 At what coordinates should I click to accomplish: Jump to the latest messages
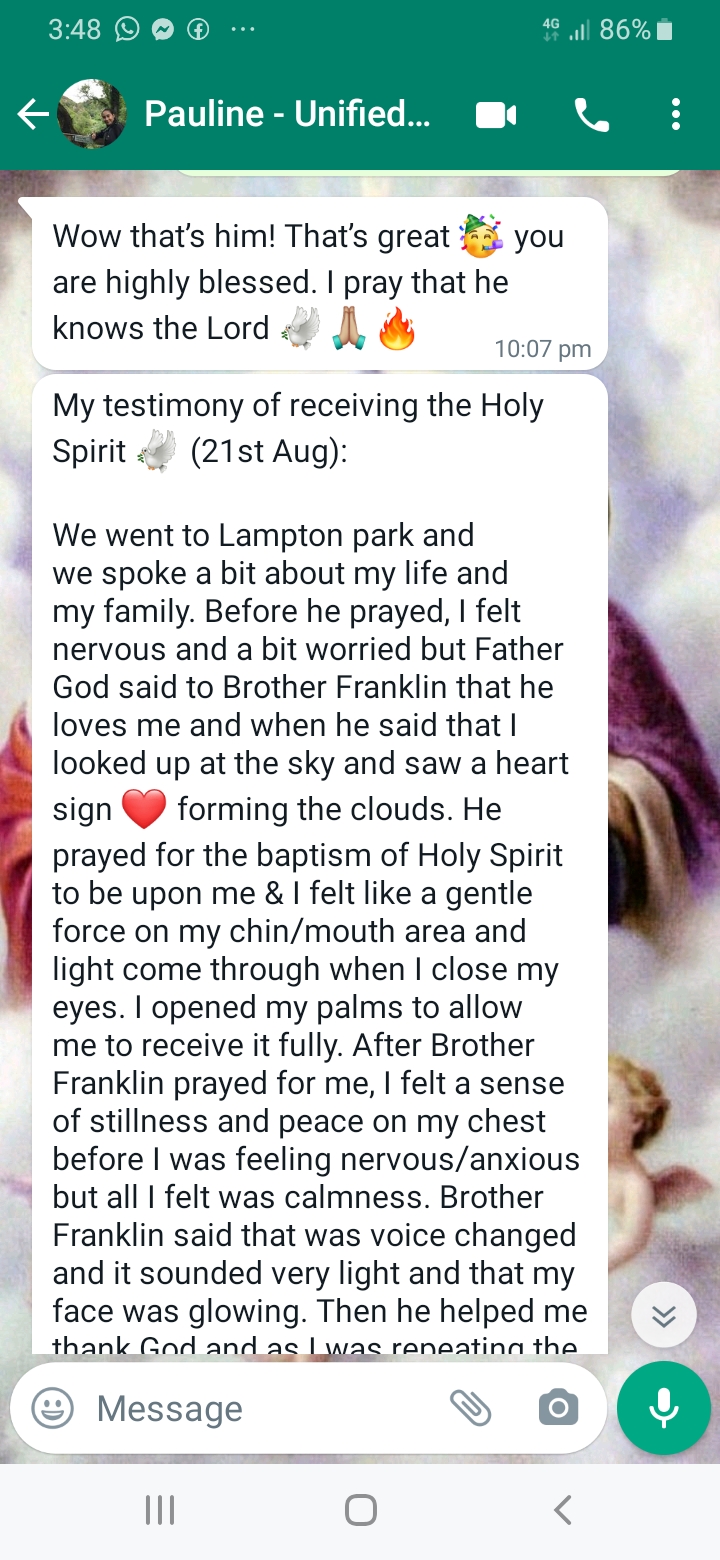coord(664,1315)
